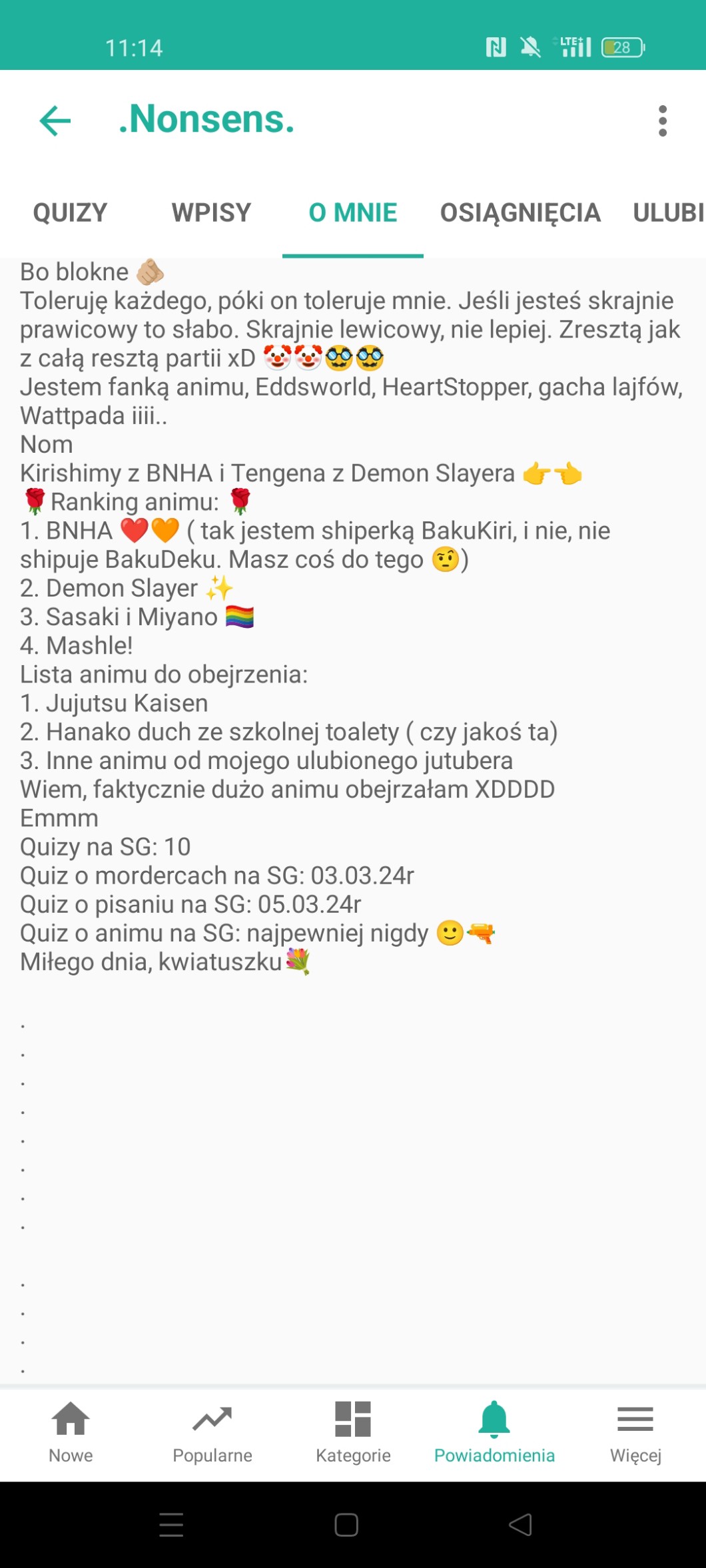
Task: Go back using the top-left arrow
Action: point(55,121)
